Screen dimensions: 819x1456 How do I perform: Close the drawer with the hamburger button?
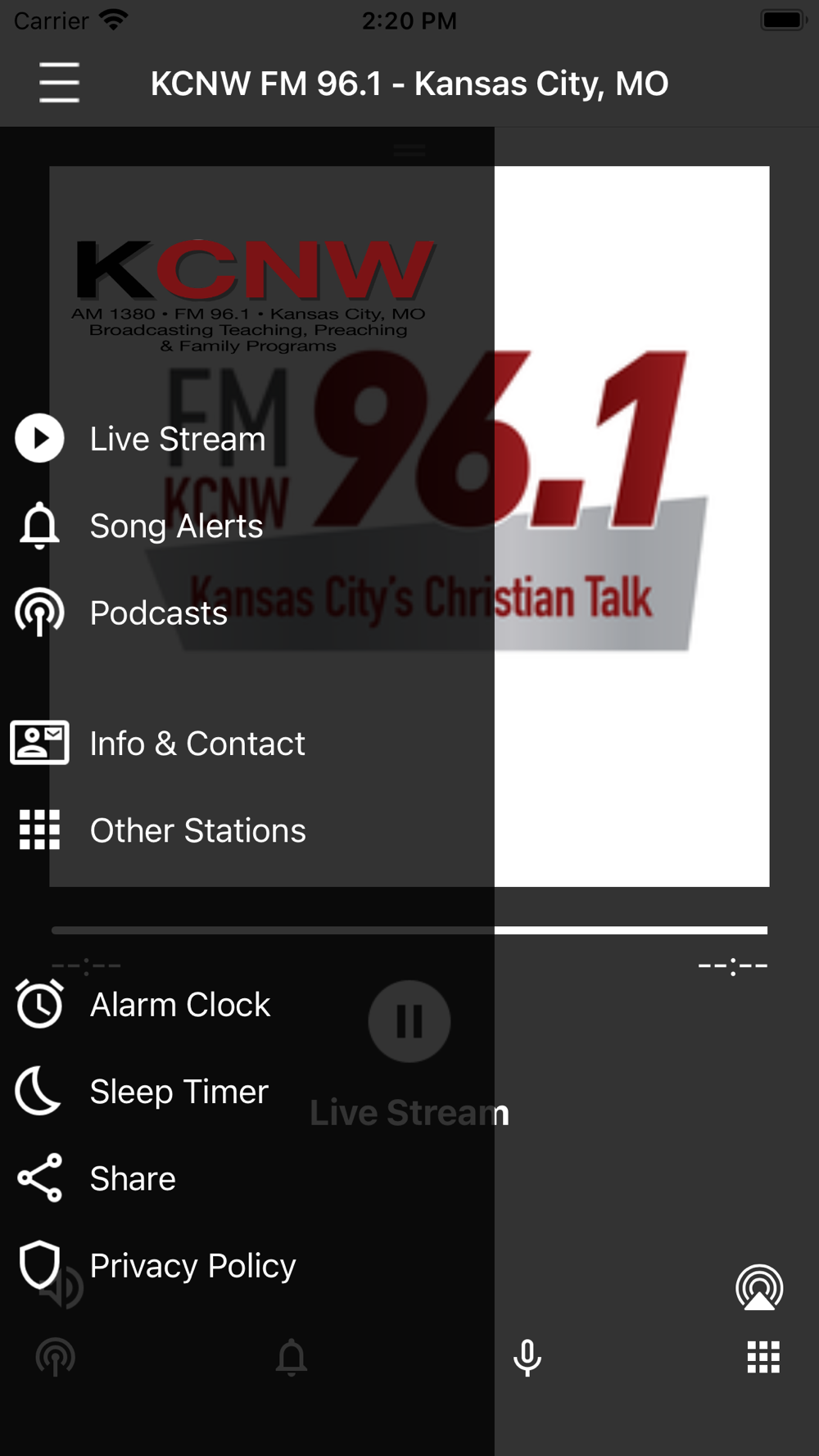pyautogui.click(x=59, y=83)
